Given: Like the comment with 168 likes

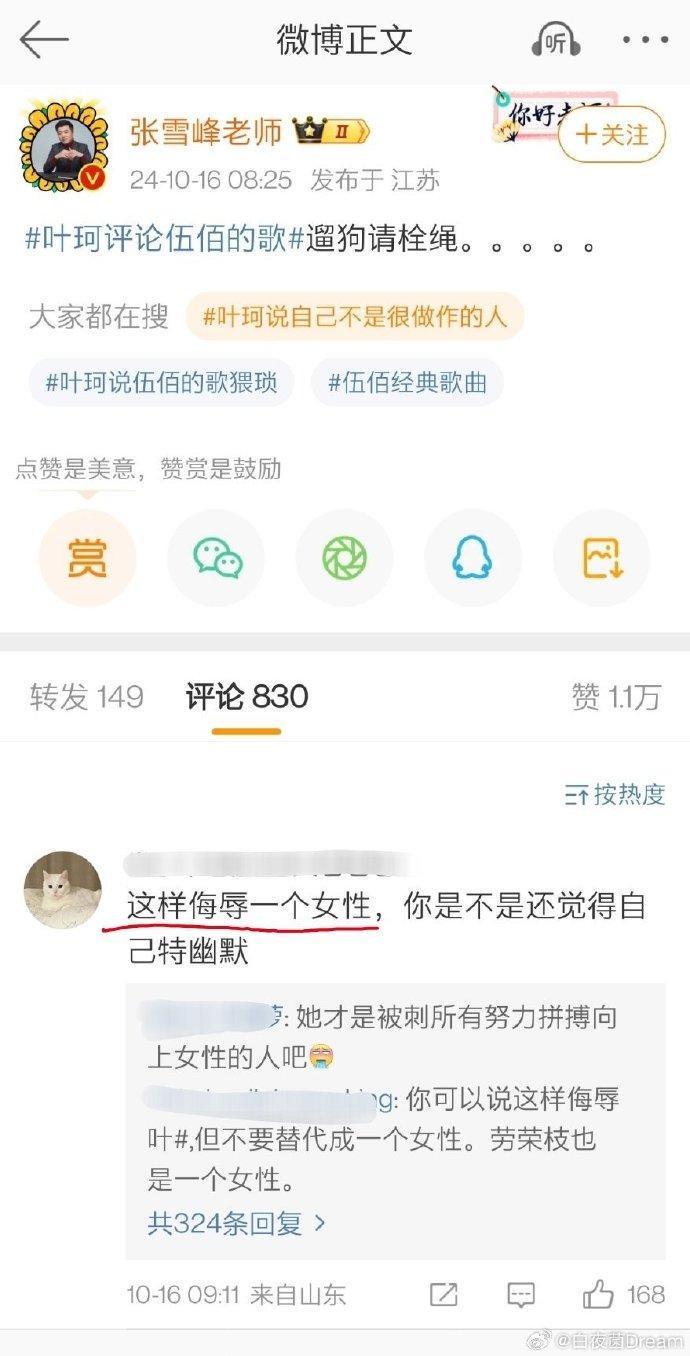Looking at the screenshot, I should point(600,1295).
